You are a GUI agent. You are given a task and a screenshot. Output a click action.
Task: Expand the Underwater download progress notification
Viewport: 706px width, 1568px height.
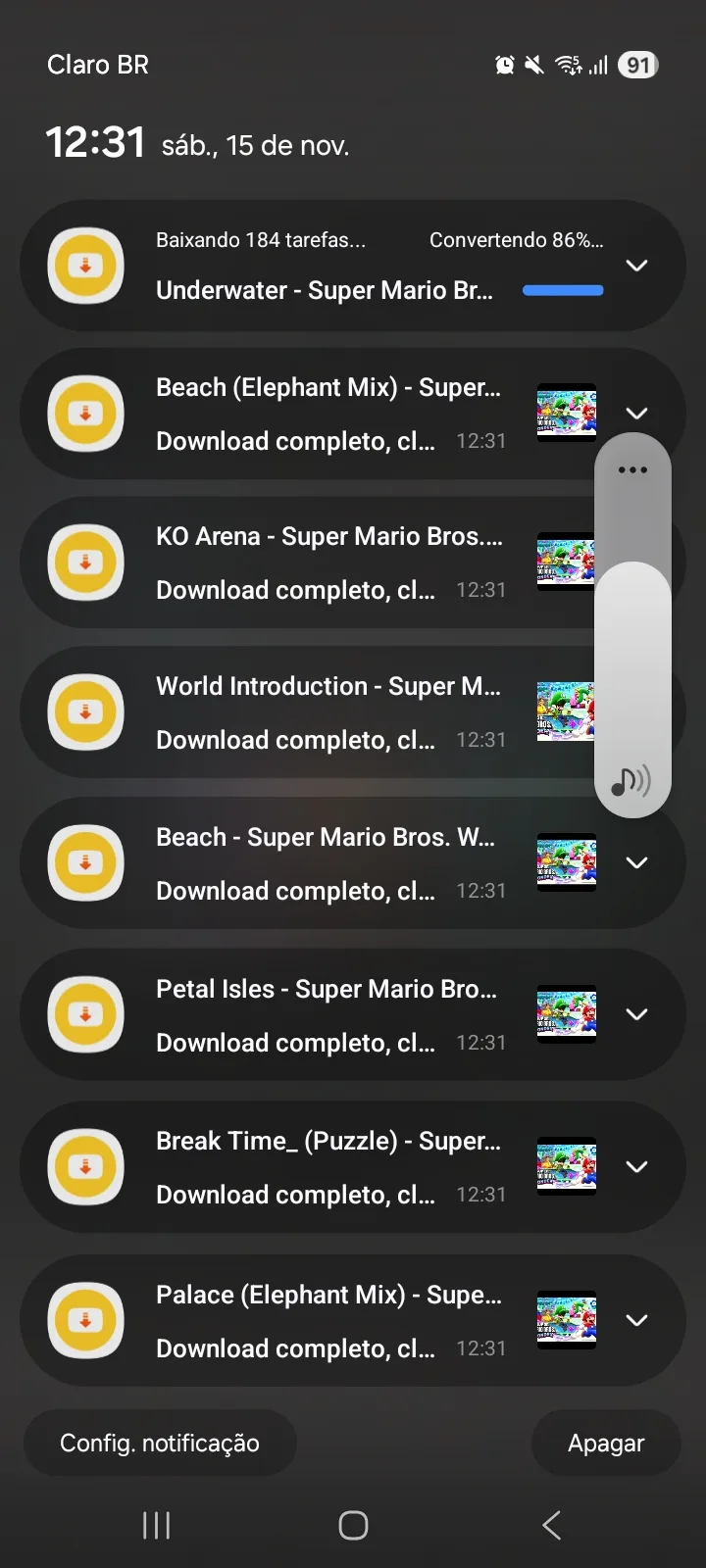[x=636, y=266]
